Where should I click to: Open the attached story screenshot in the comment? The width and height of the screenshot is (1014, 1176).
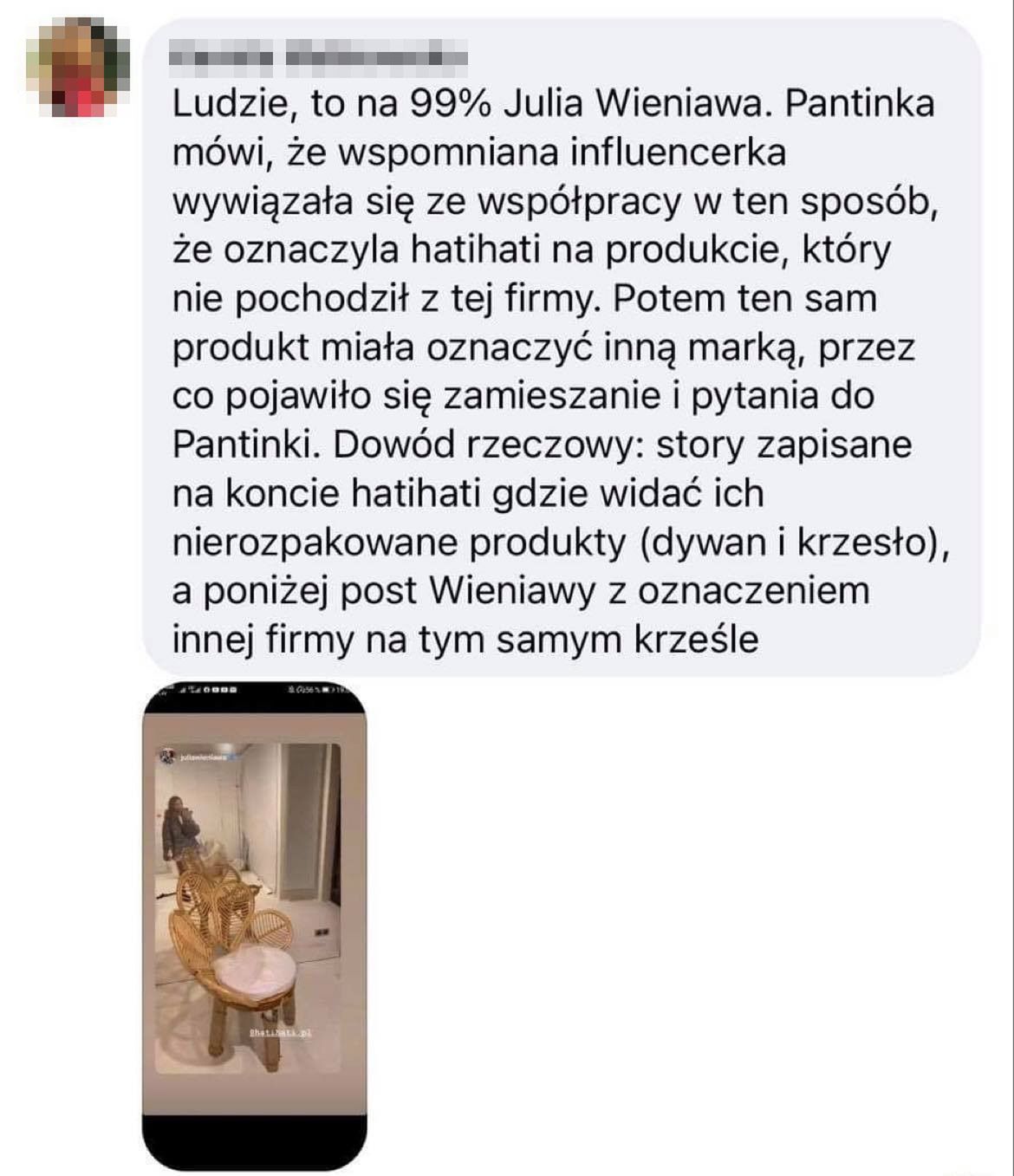pos(254,925)
